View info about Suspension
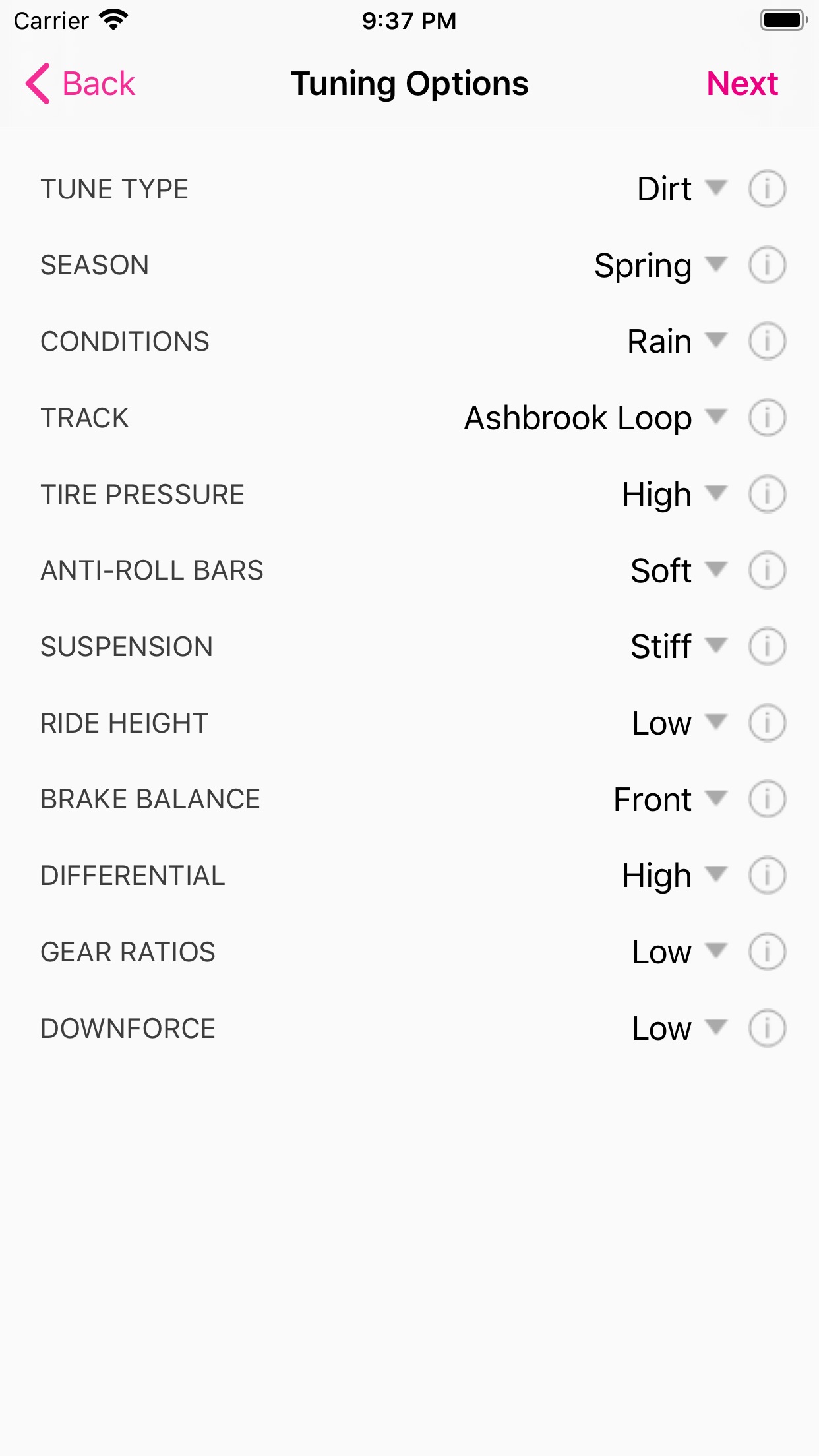Image resolution: width=819 pixels, height=1456 pixels. [x=767, y=647]
